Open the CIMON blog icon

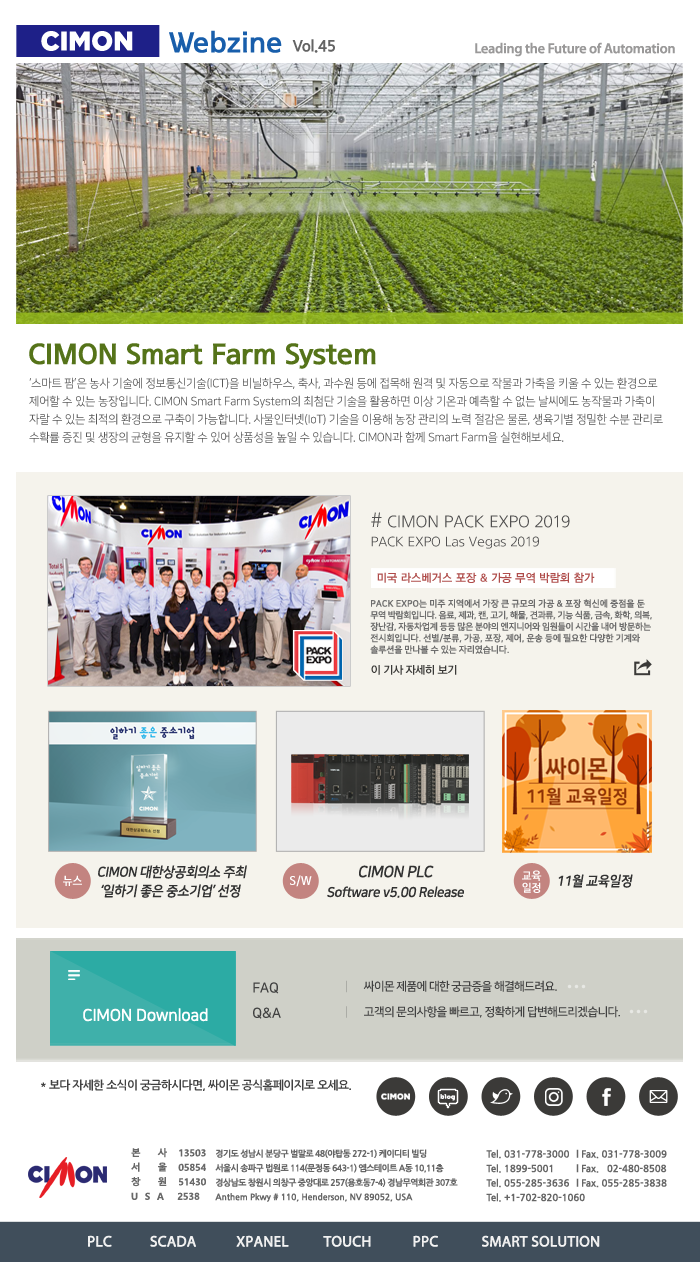[x=448, y=1096]
